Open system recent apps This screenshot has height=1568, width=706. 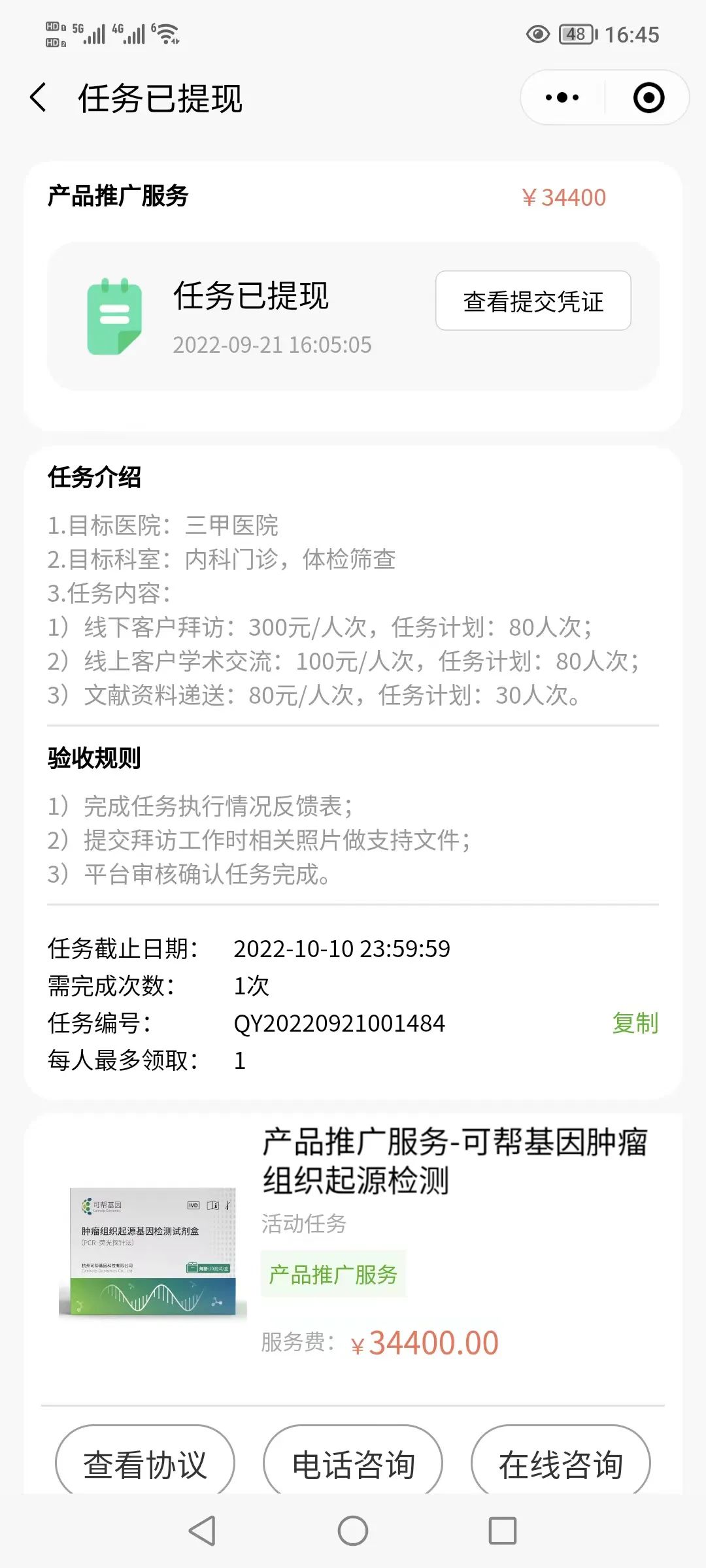click(x=502, y=1531)
